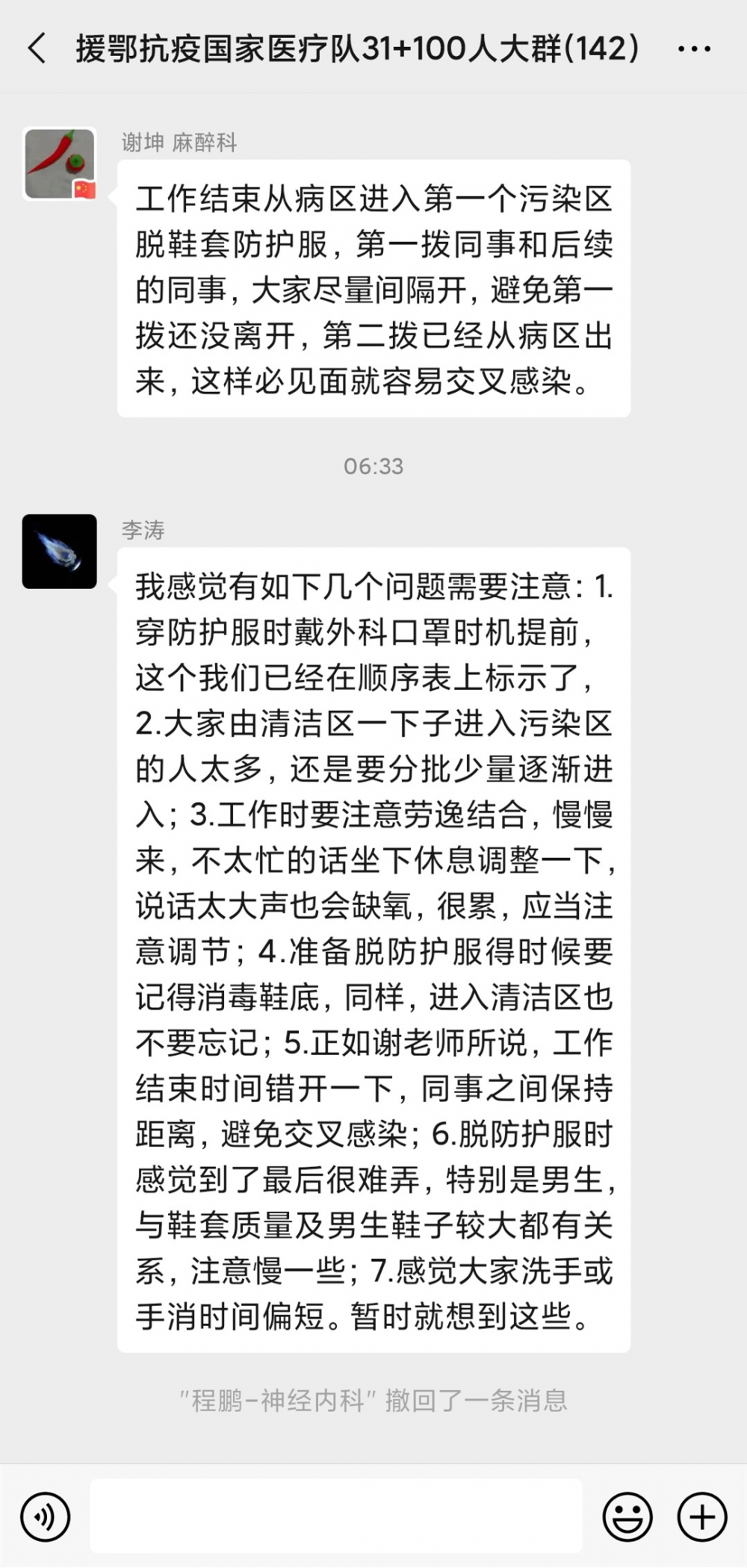The height and width of the screenshot is (1568, 747).
Task: Open 李涛's profile avatar
Action: 60,552
